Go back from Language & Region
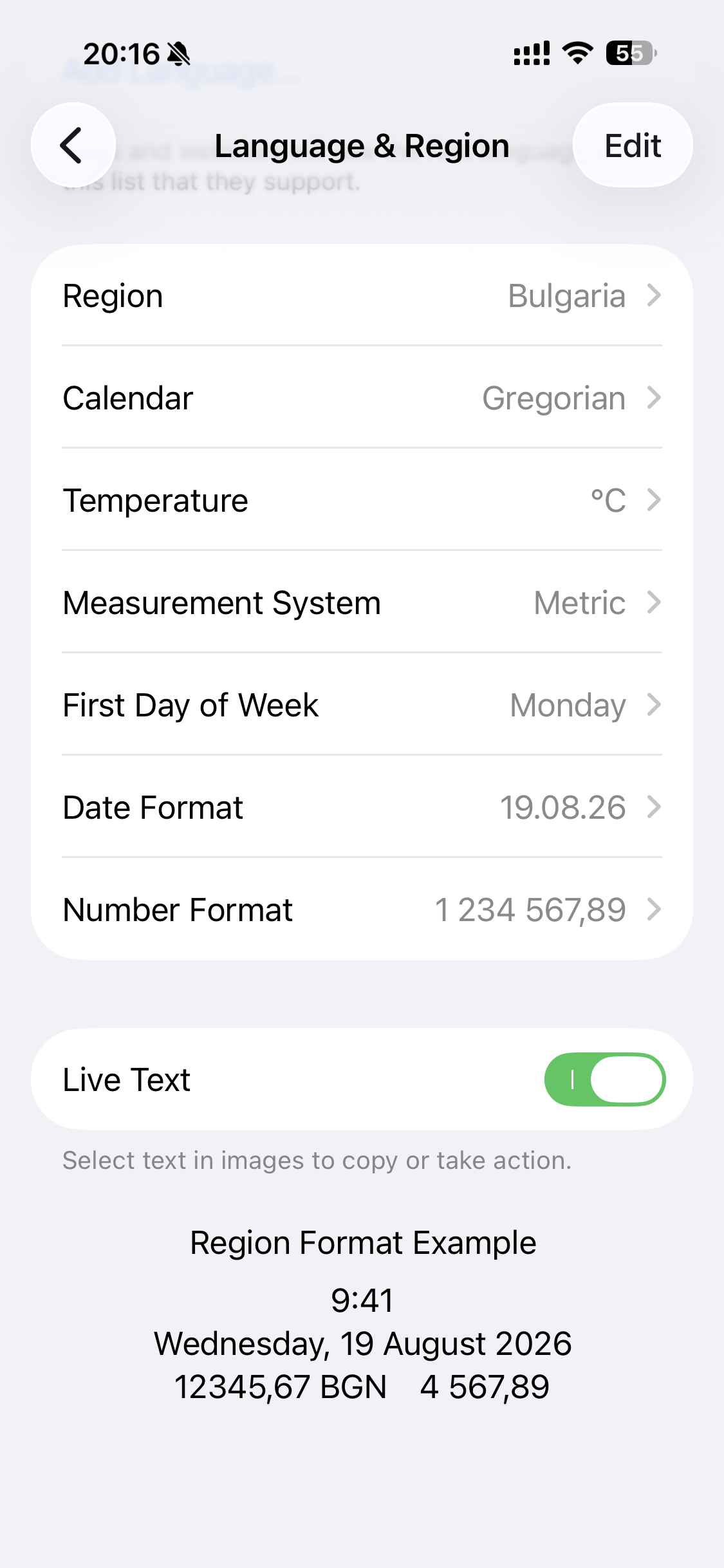724x1568 pixels. coord(73,145)
